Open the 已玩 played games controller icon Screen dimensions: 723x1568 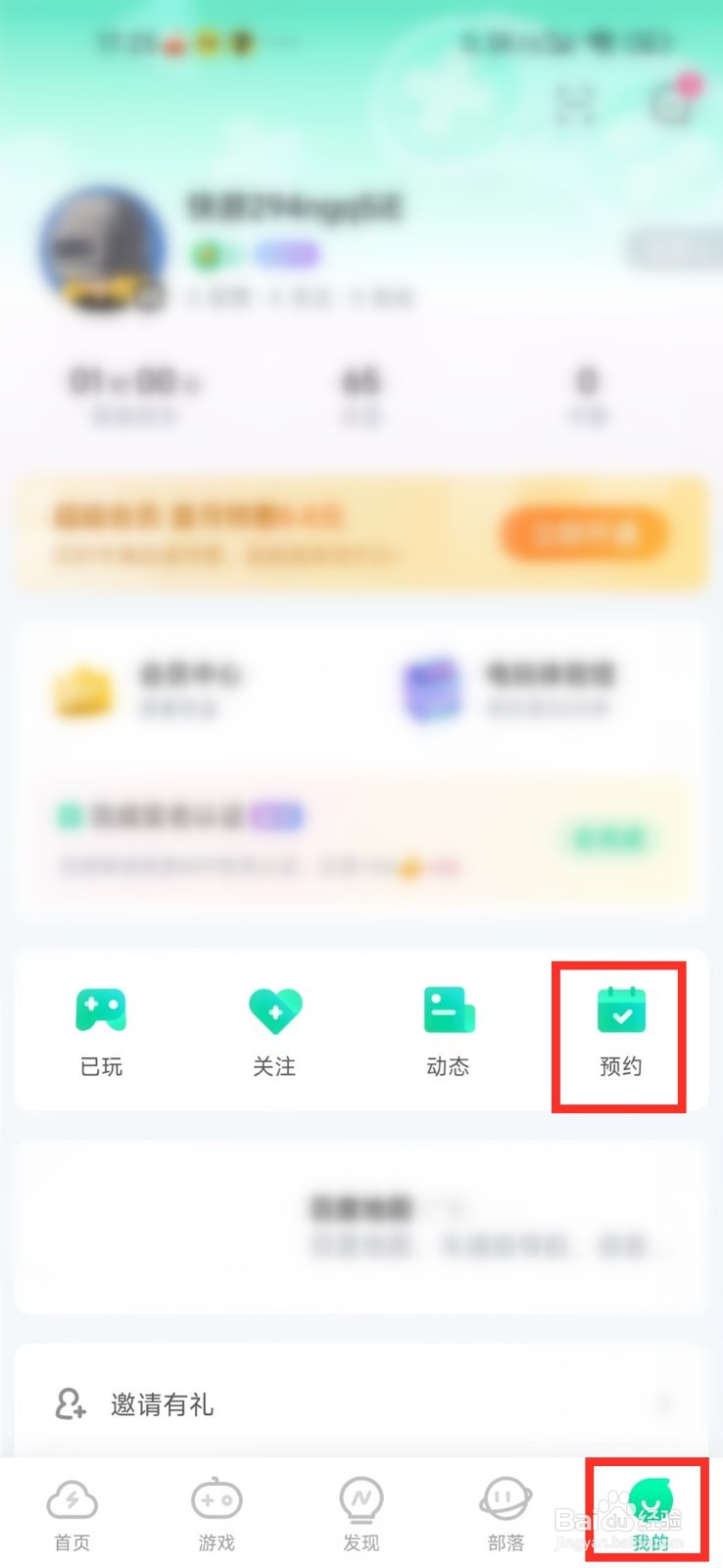tap(101, 1010)
